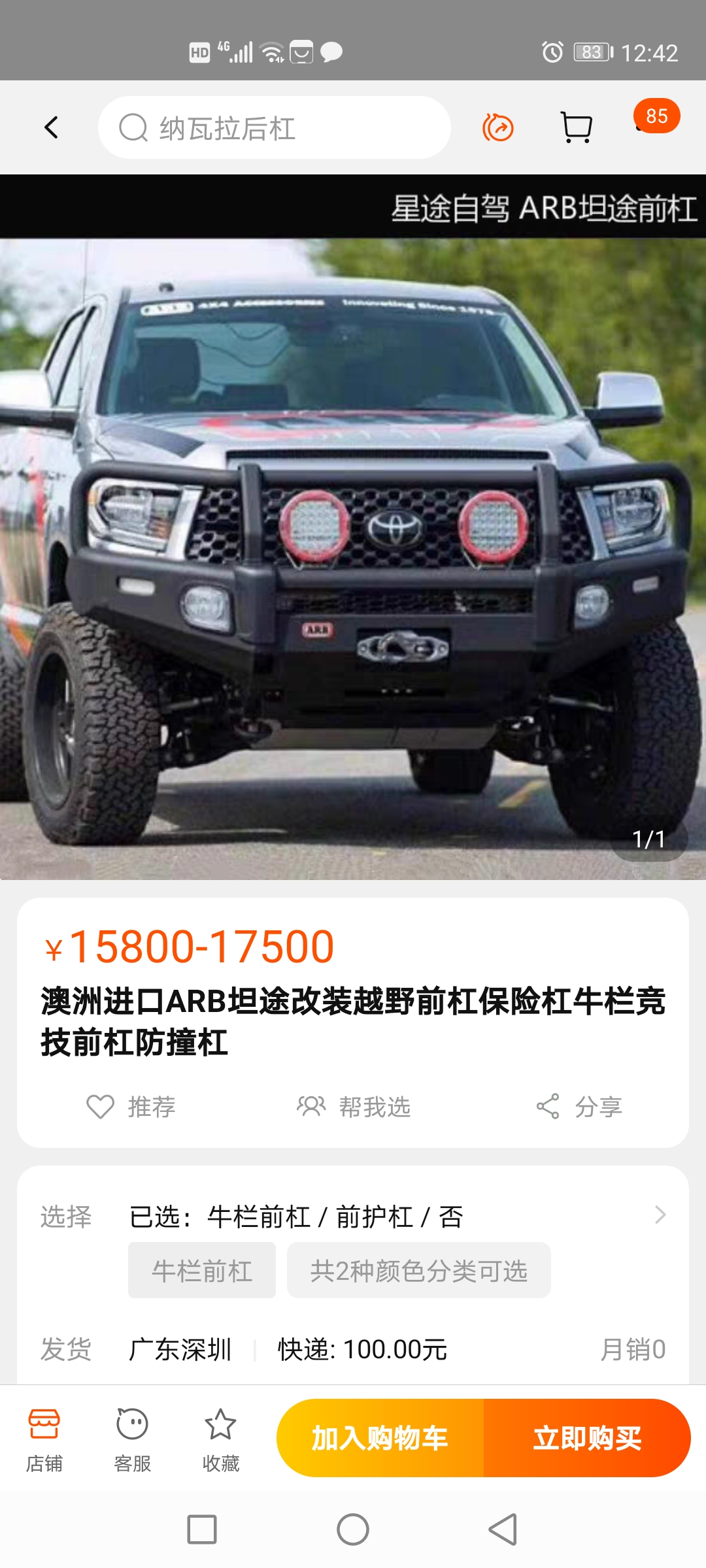Viewport: 706px width, 1568px height.
Task: Tap 推荐 to recommend this product
Action: point(131,1107)
